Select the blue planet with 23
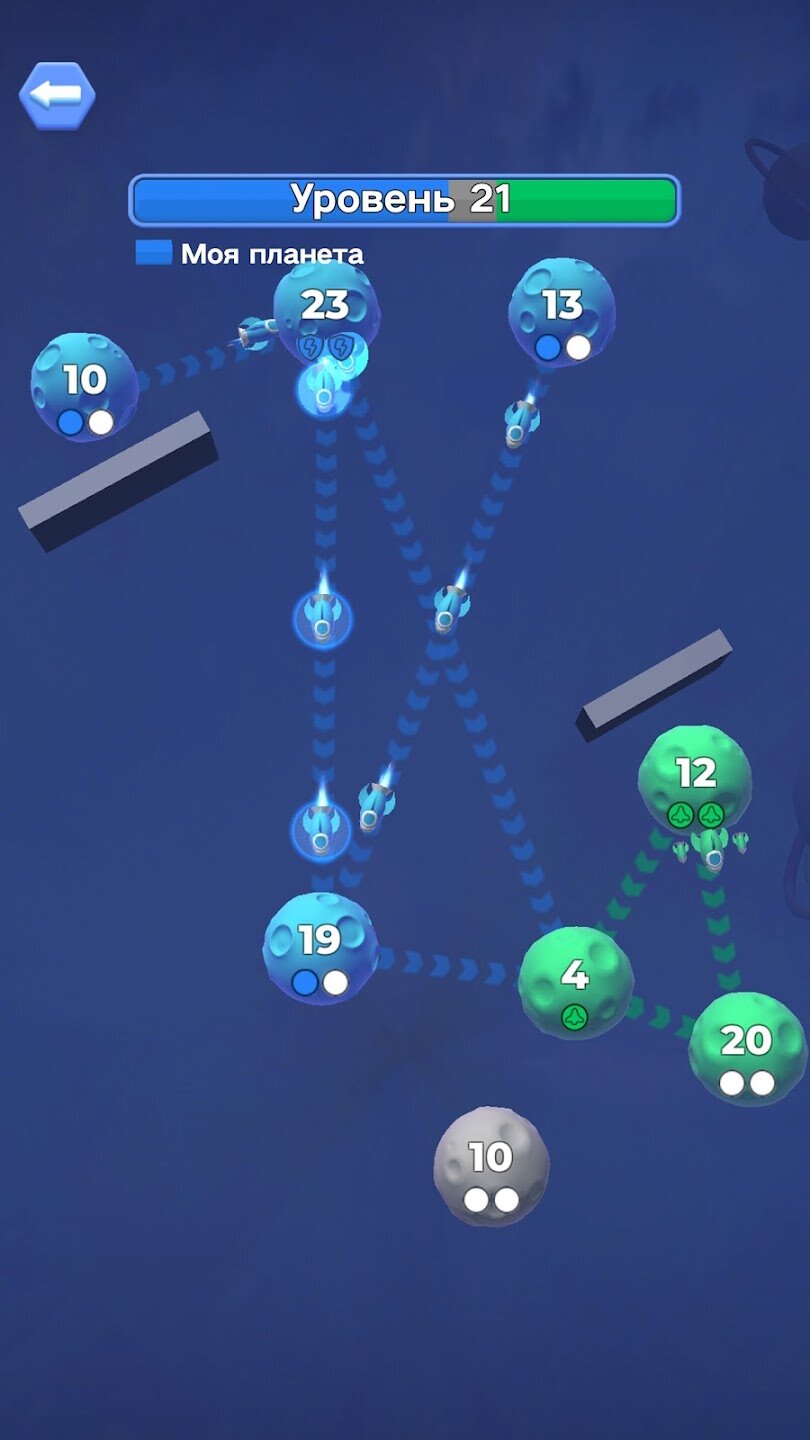The height and width of the screenshot is (1440, 810). click(x=326, y=311)
